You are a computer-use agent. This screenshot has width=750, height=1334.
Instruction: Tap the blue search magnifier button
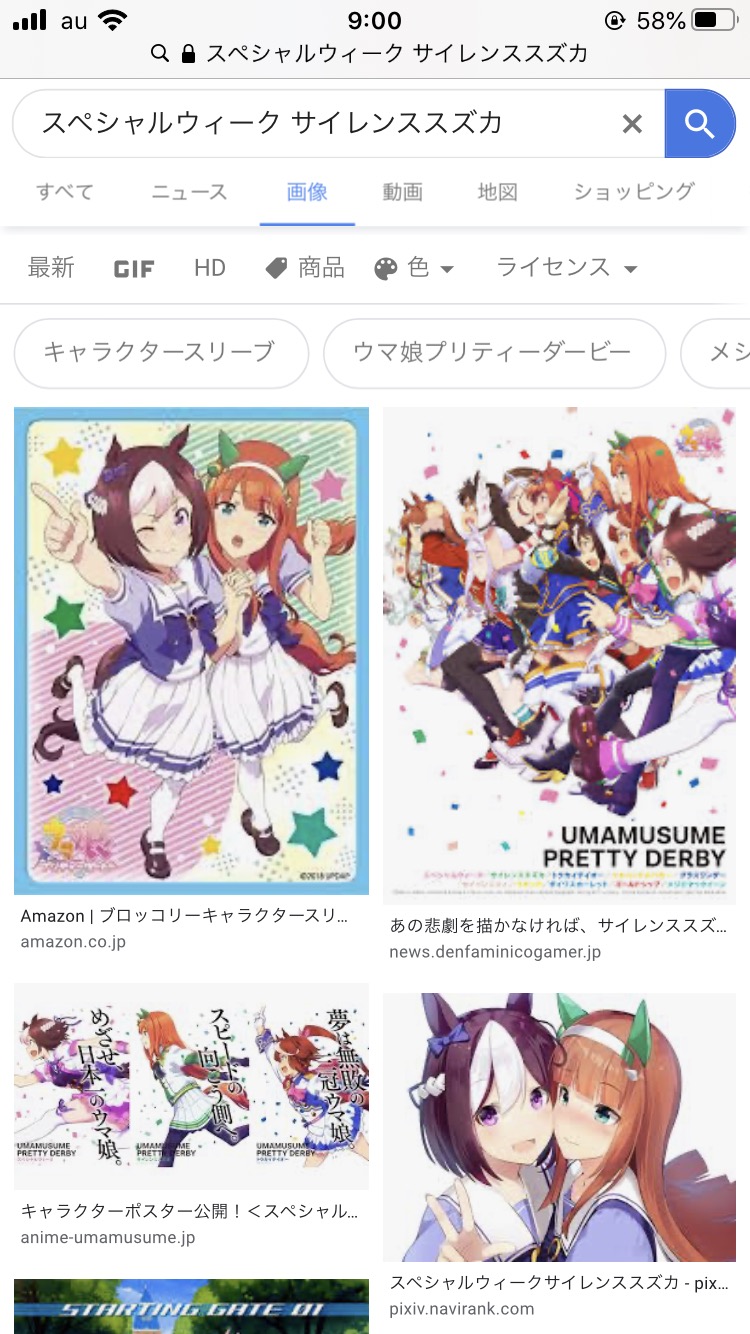[700, 124]
